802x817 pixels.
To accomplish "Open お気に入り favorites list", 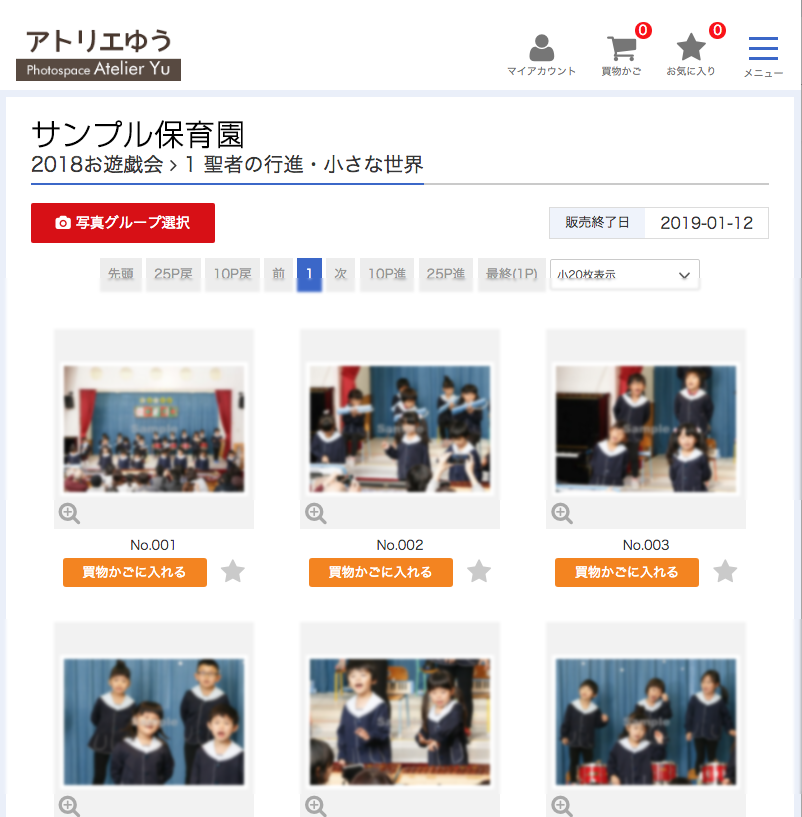I will (691, 55).
